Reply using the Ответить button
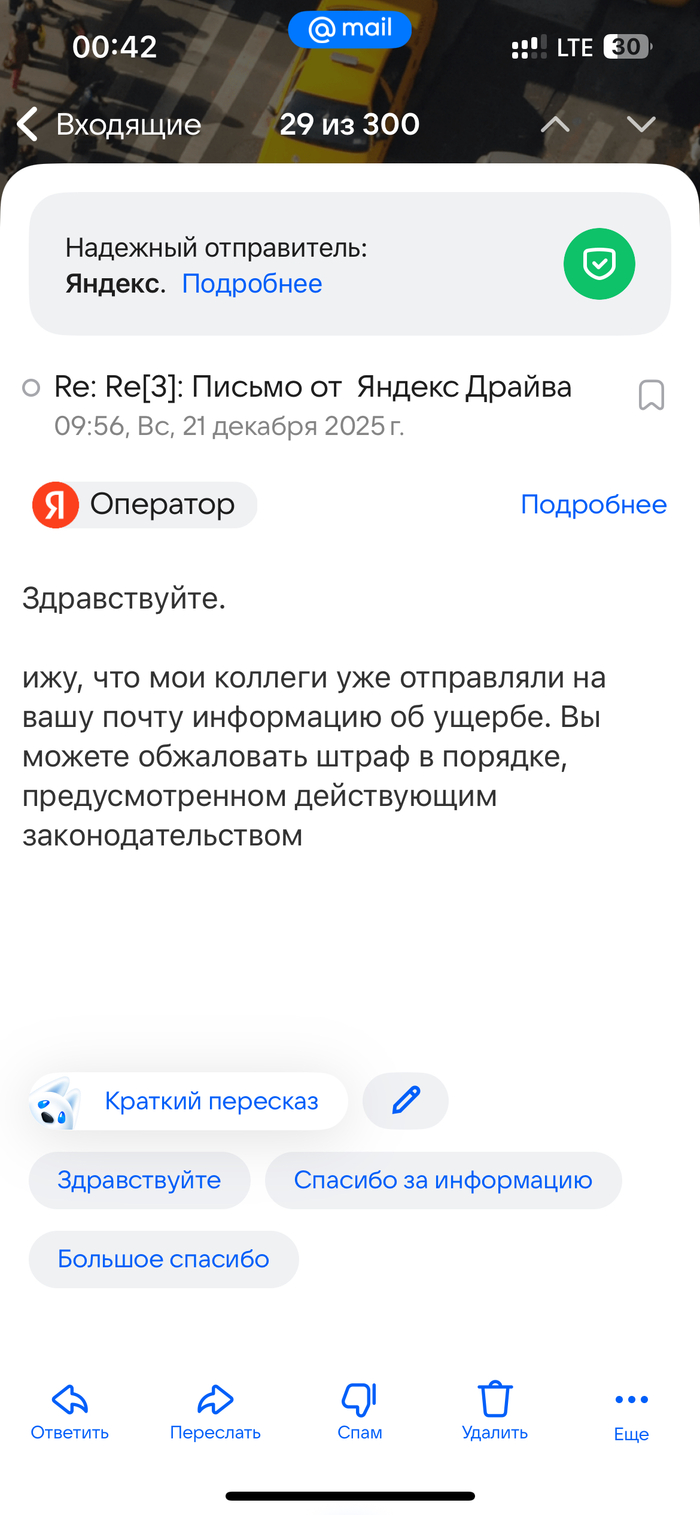Viewport: 700px width, 1515px height. pyautogui.click(x=70, y=1411)
